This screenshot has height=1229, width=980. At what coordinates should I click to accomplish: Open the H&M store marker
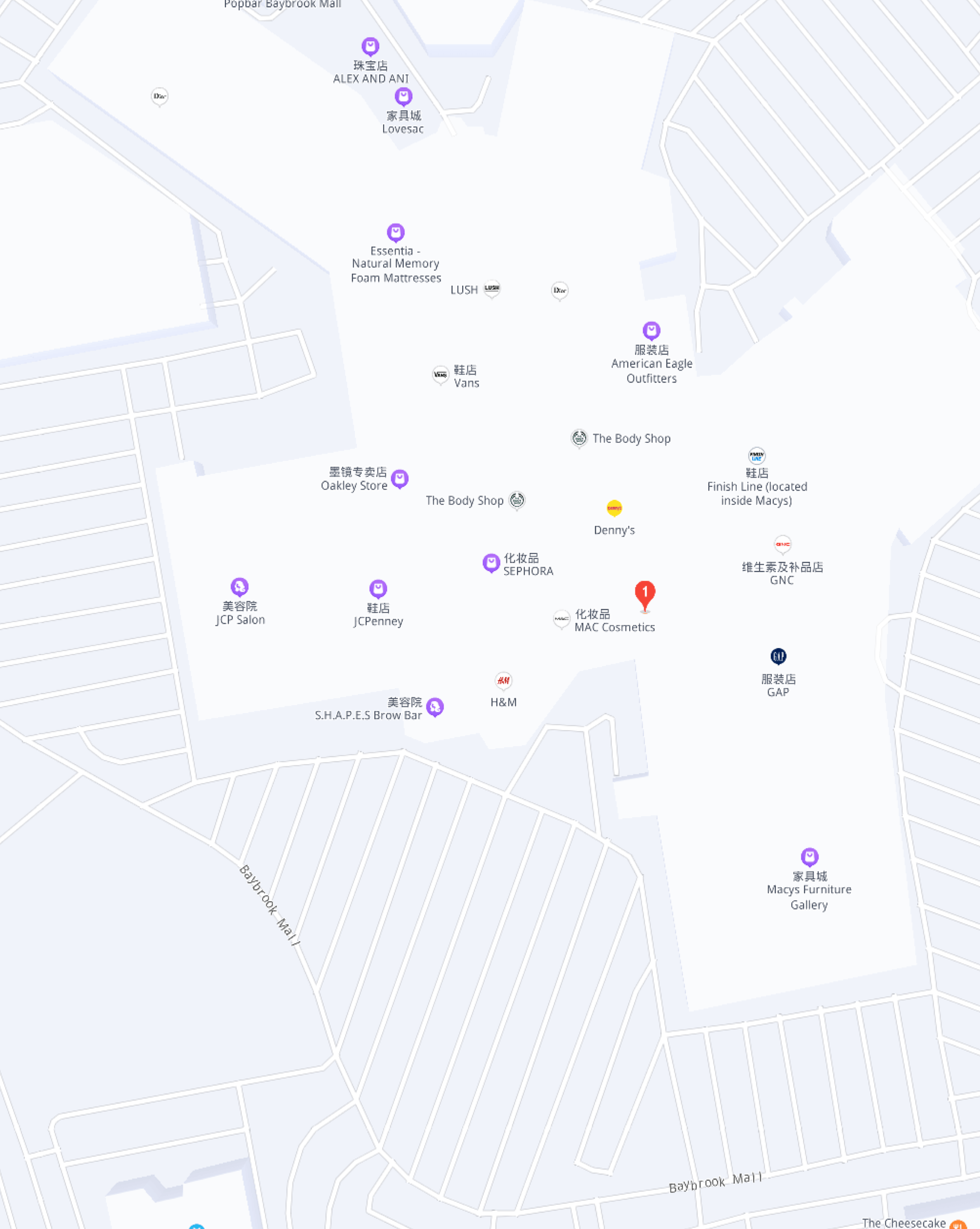503,681
